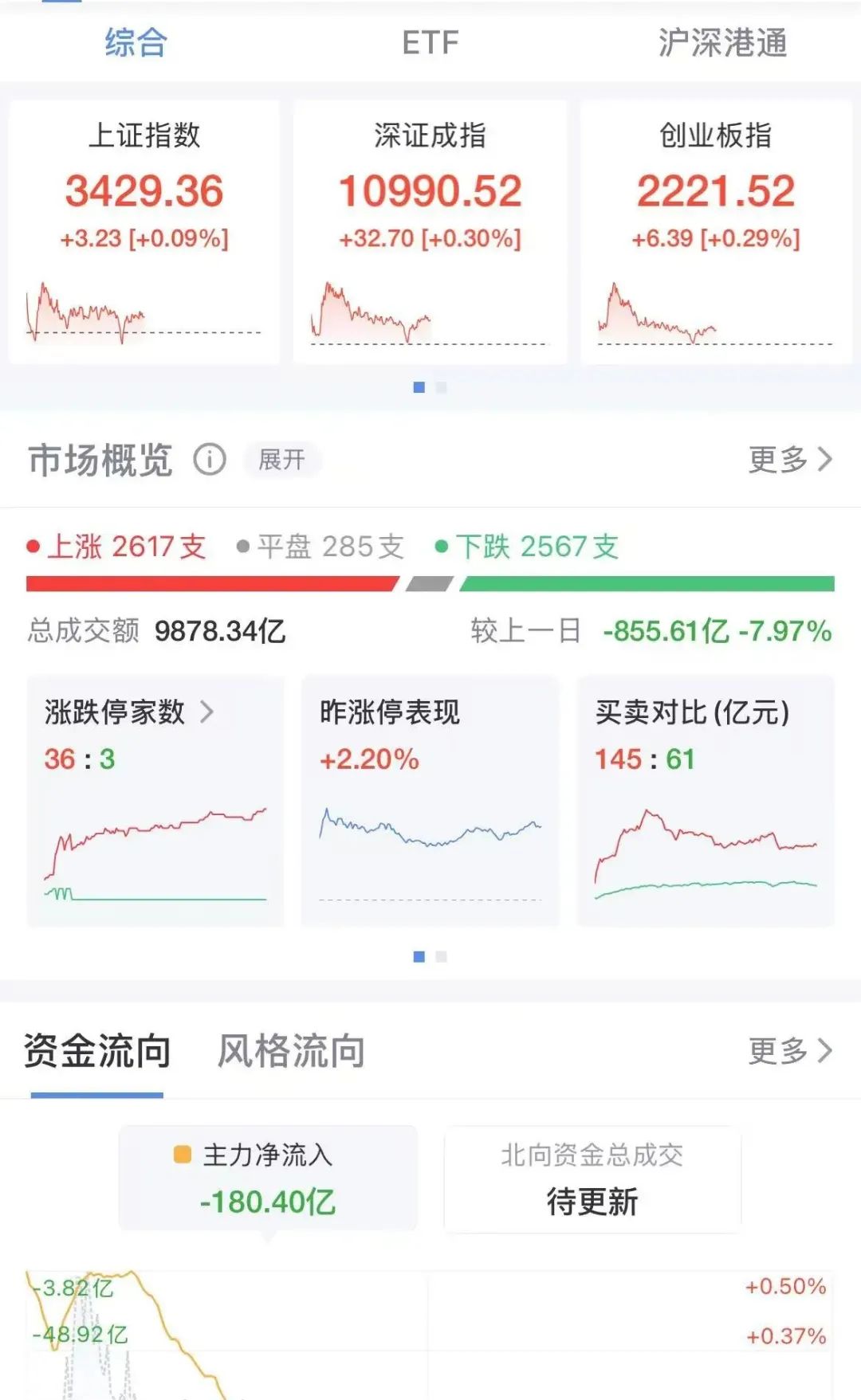
Task: Select the 综合 tab
Action: [136, 42]
